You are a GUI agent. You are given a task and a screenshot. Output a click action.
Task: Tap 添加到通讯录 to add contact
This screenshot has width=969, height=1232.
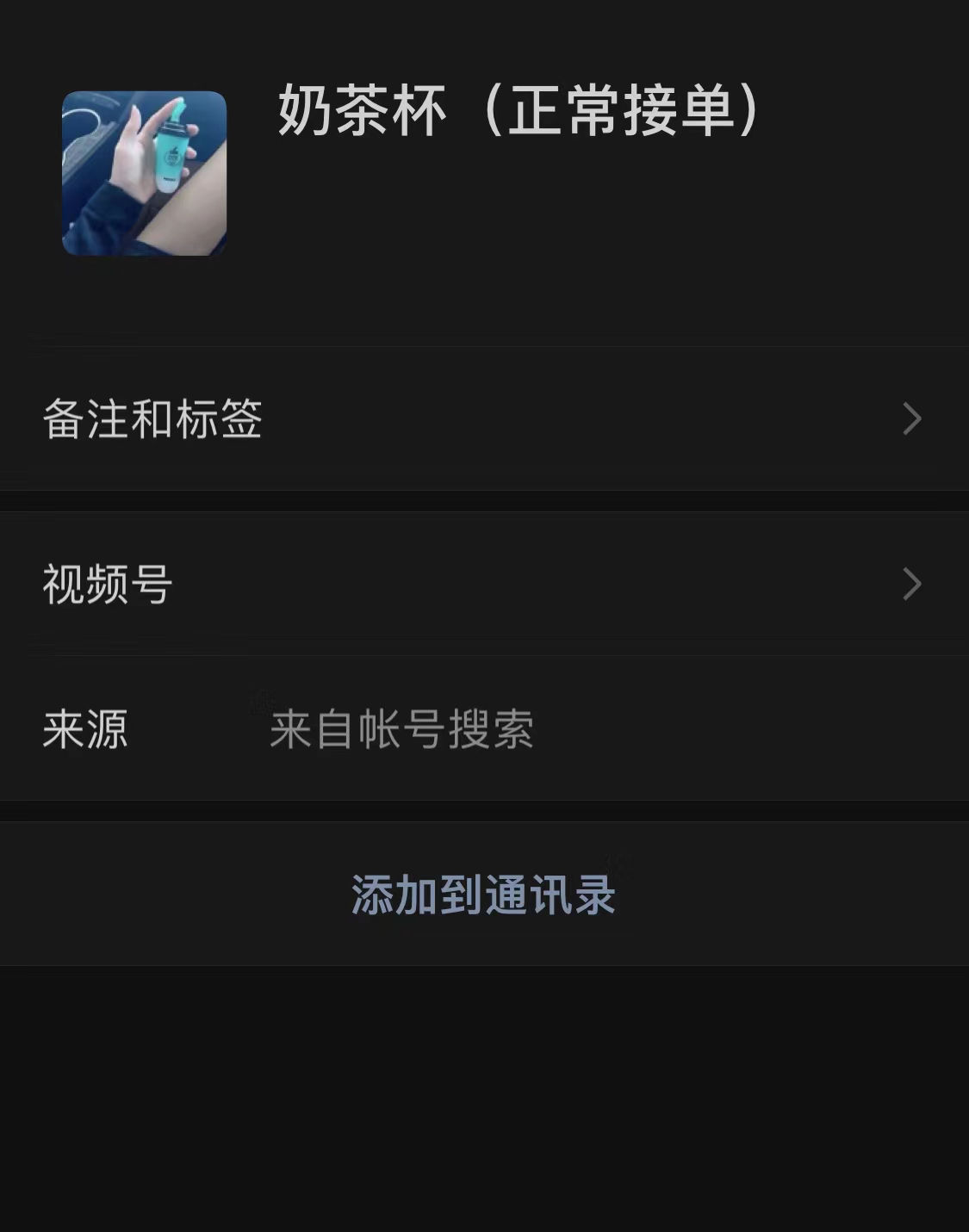483,895
